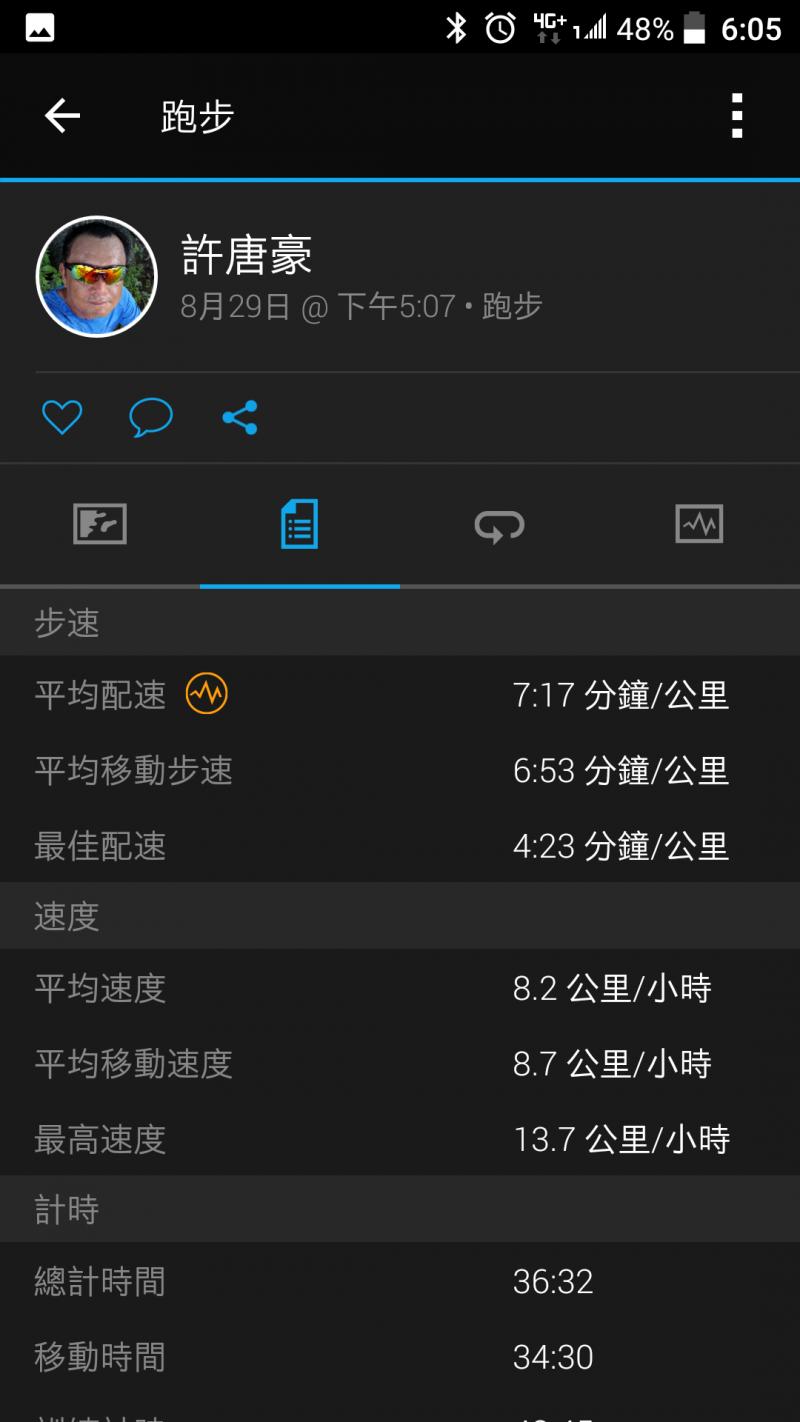The height and width of the screenshot is (1422, 800).
Task: Go back from the 跑步 activity
Action: 62,117
